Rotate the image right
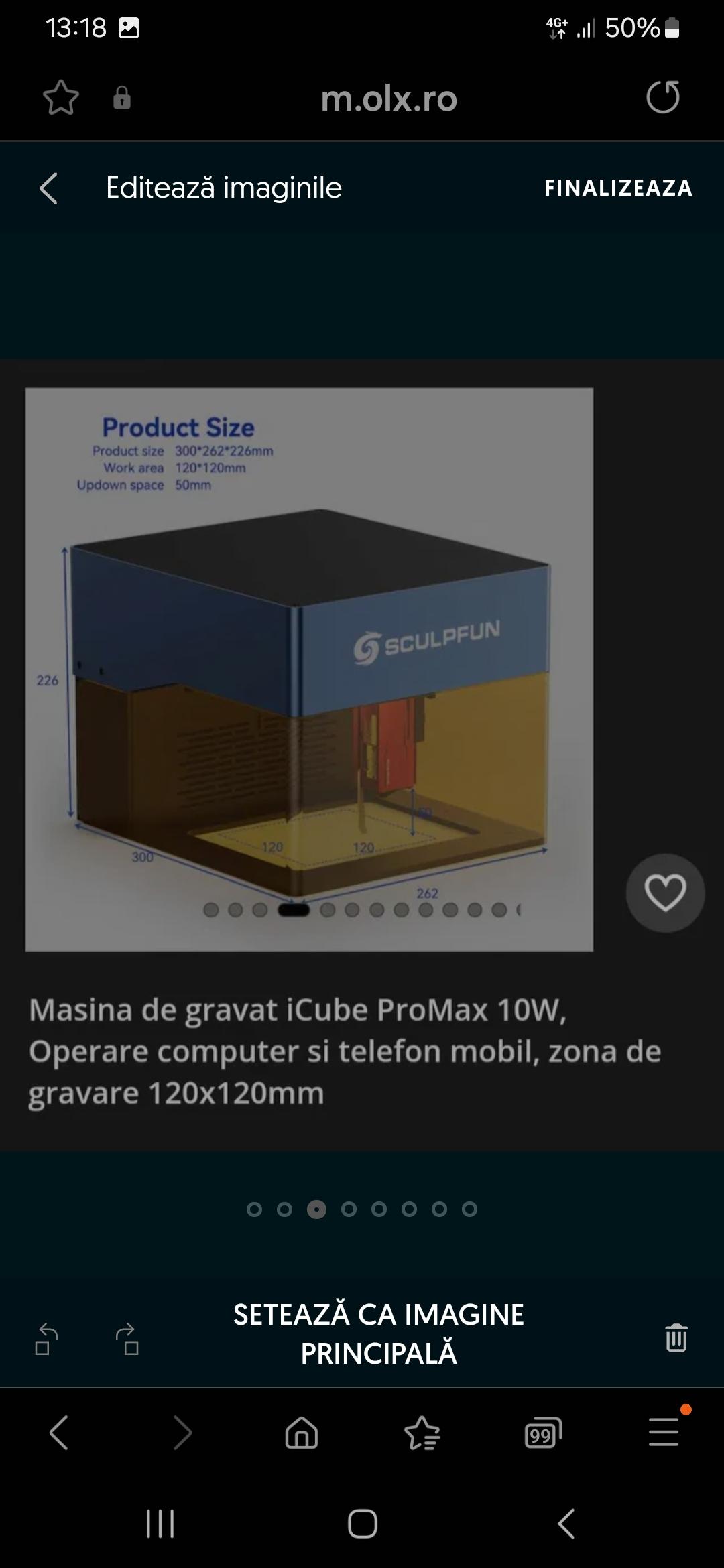Viewport: 724px width, 1568px height. pos(127,1339)
